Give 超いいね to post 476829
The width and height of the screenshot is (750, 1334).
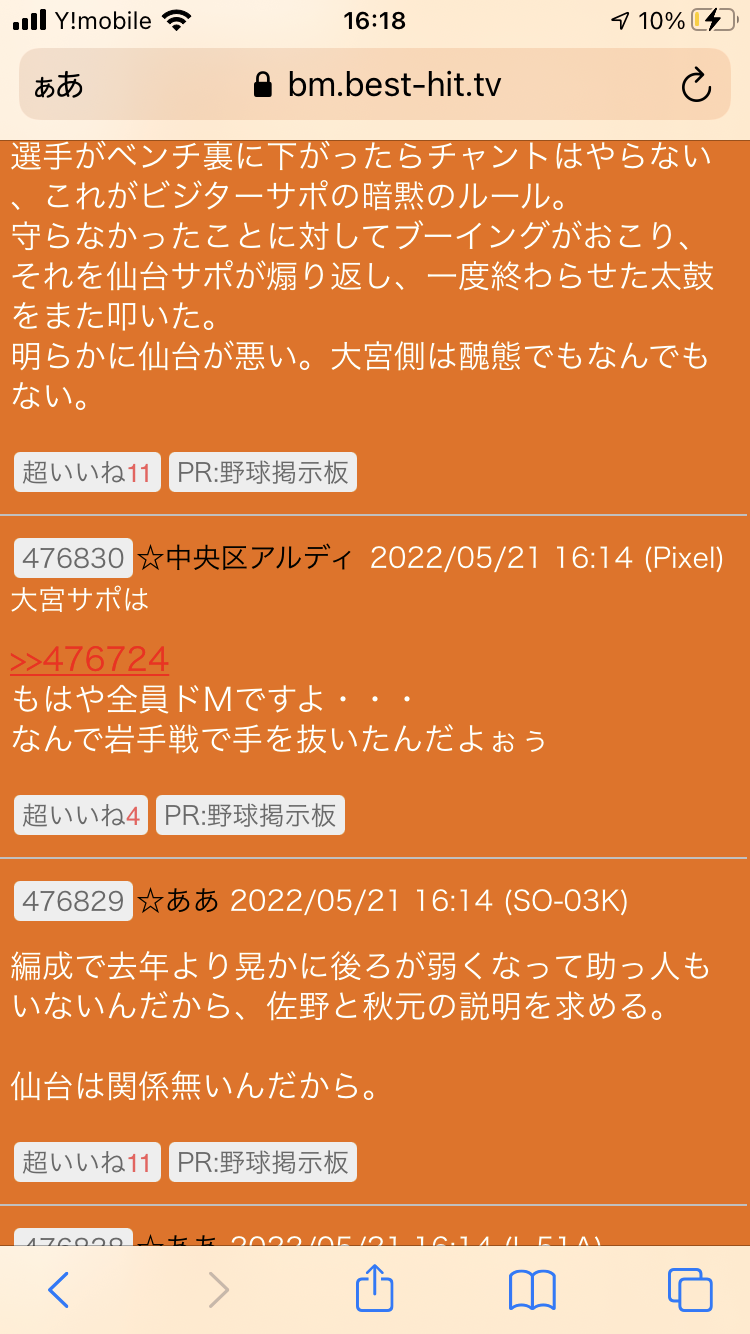coord(87,1161)
